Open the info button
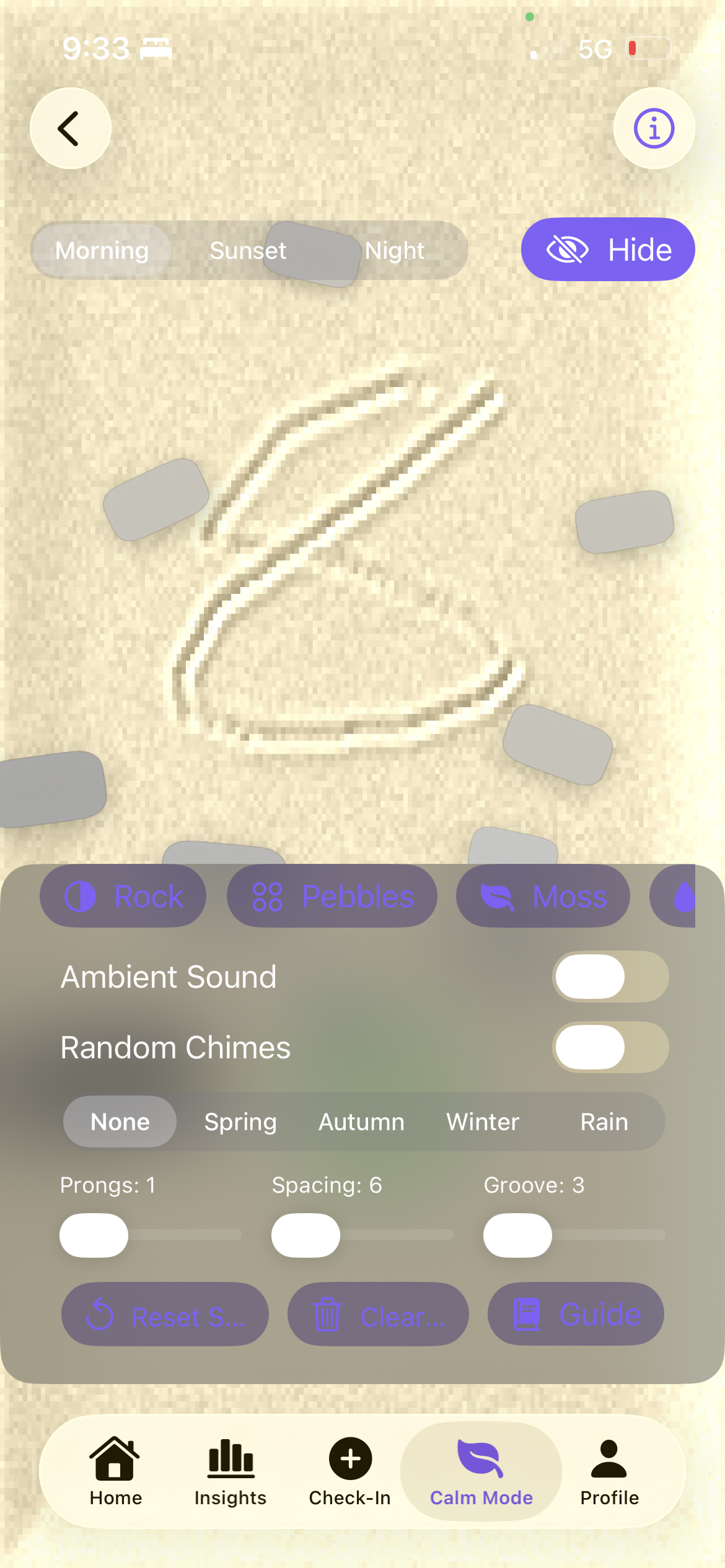This screenshot has width=725, height=1568. click(x=654, y=128)
